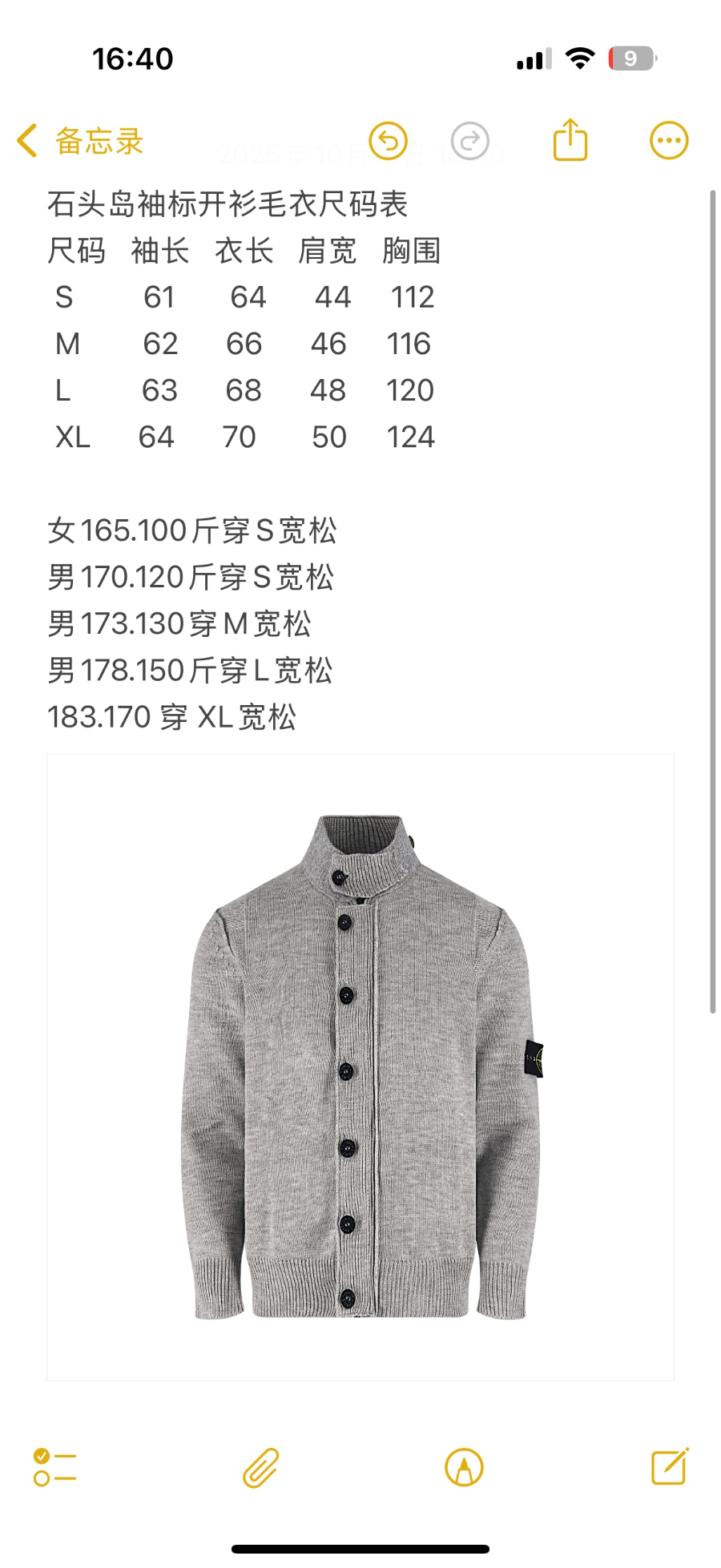Add a checklist to the note
This screenshot has height=1568, width=721.
pyautogui.click(x=54, y=1467)
